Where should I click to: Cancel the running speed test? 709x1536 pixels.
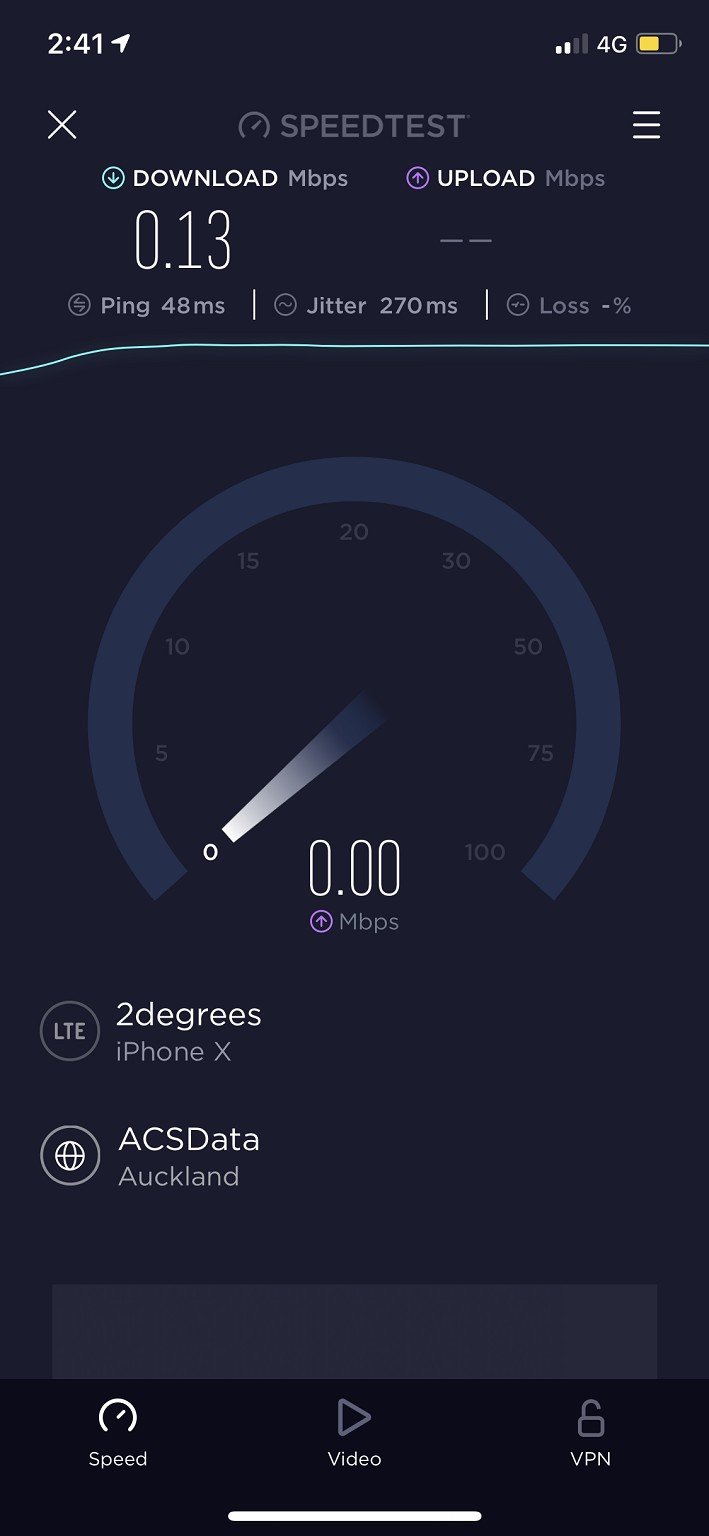click(62, 125)
